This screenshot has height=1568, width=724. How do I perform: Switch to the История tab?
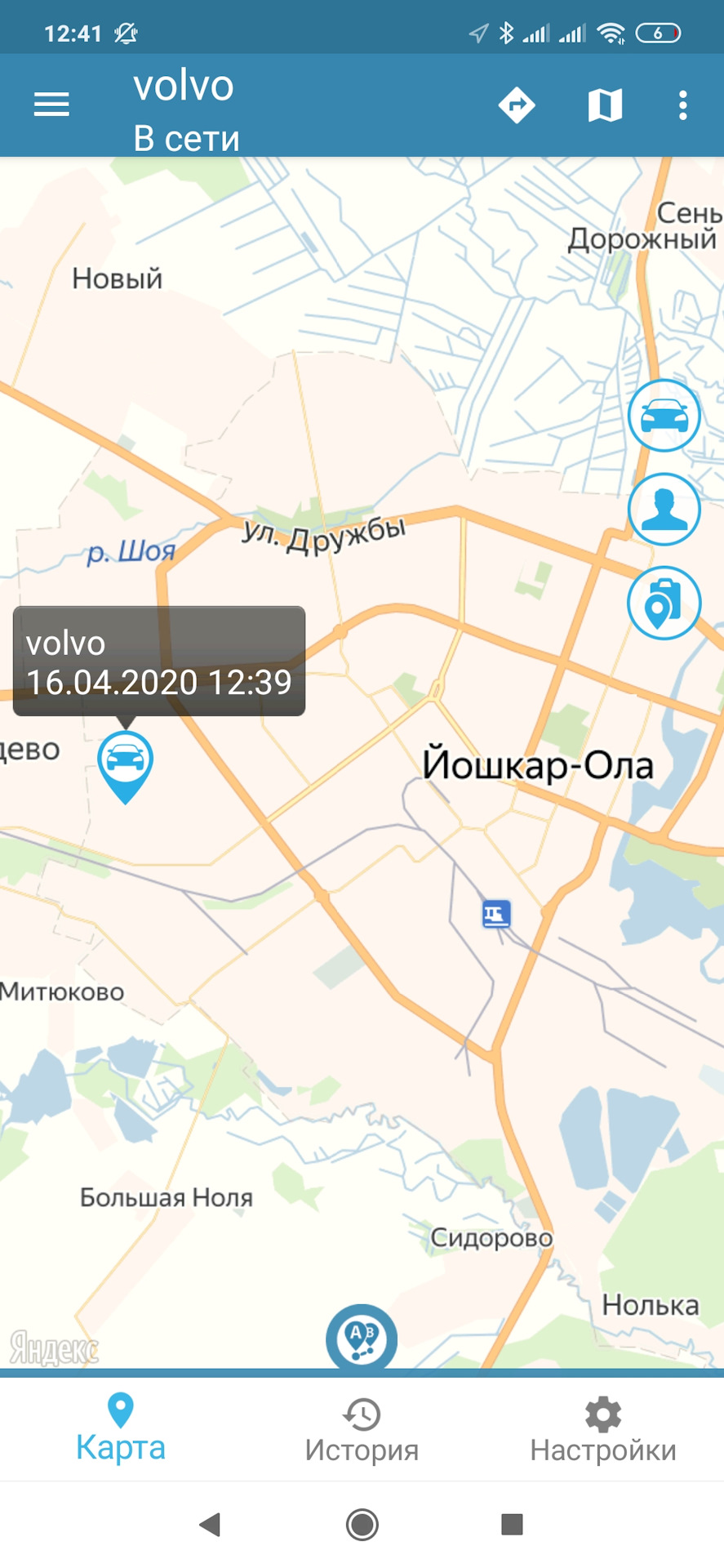pos(362,1431)
